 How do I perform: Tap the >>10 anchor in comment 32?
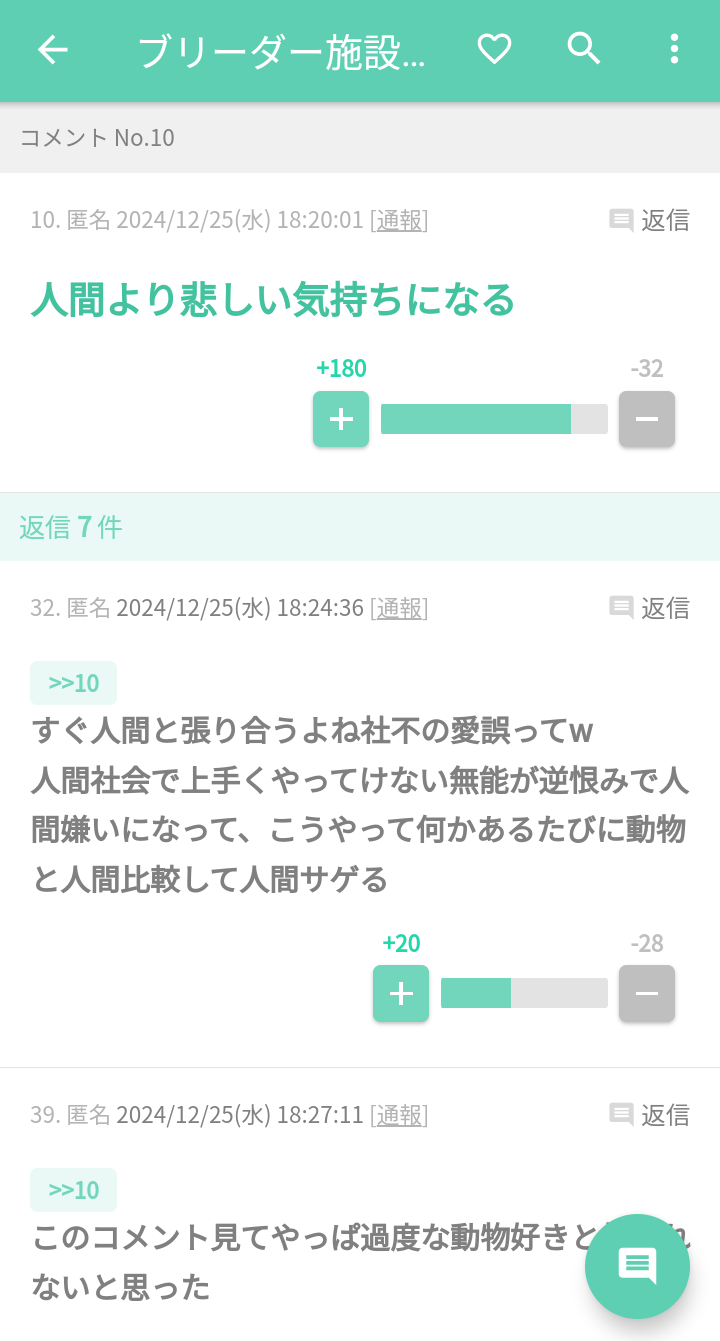(x=73, y=683)
